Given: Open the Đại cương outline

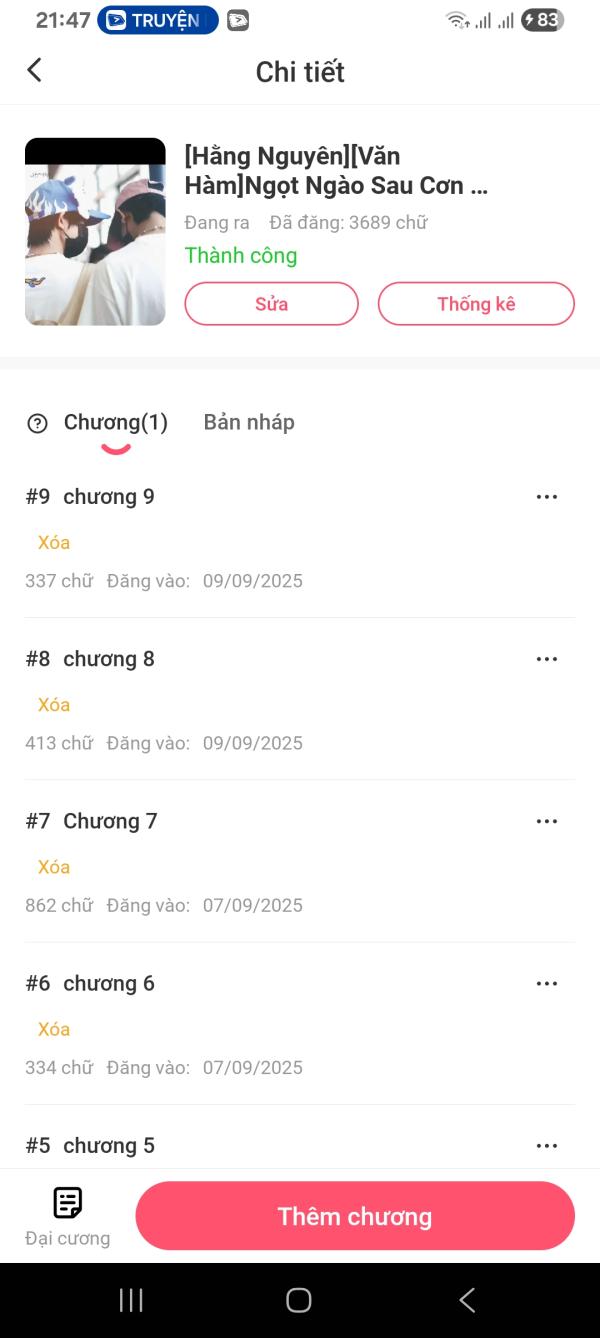Looking at the screenshot, I should point(67,1216).
